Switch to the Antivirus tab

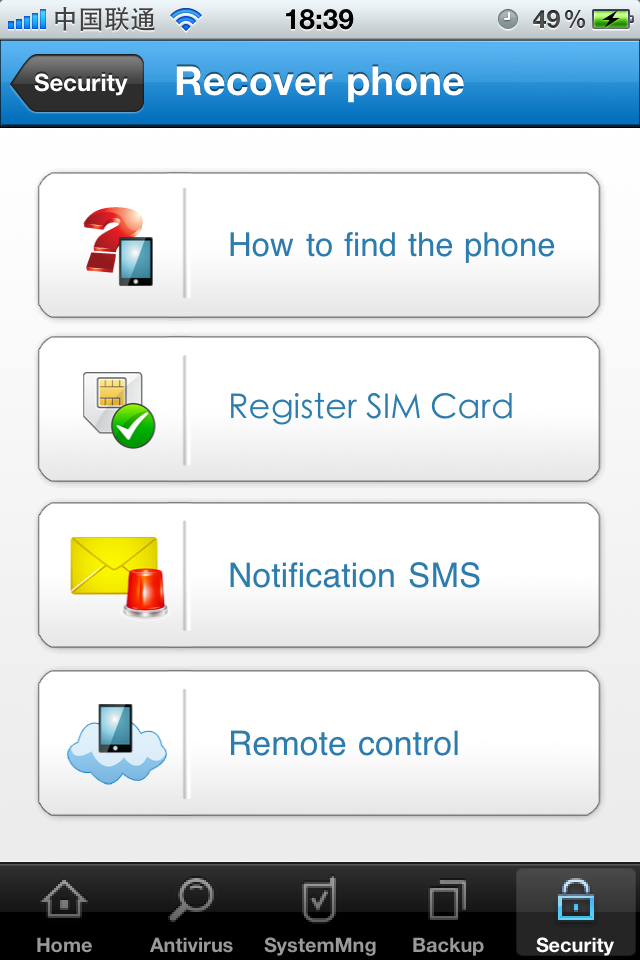pos(191,915)
